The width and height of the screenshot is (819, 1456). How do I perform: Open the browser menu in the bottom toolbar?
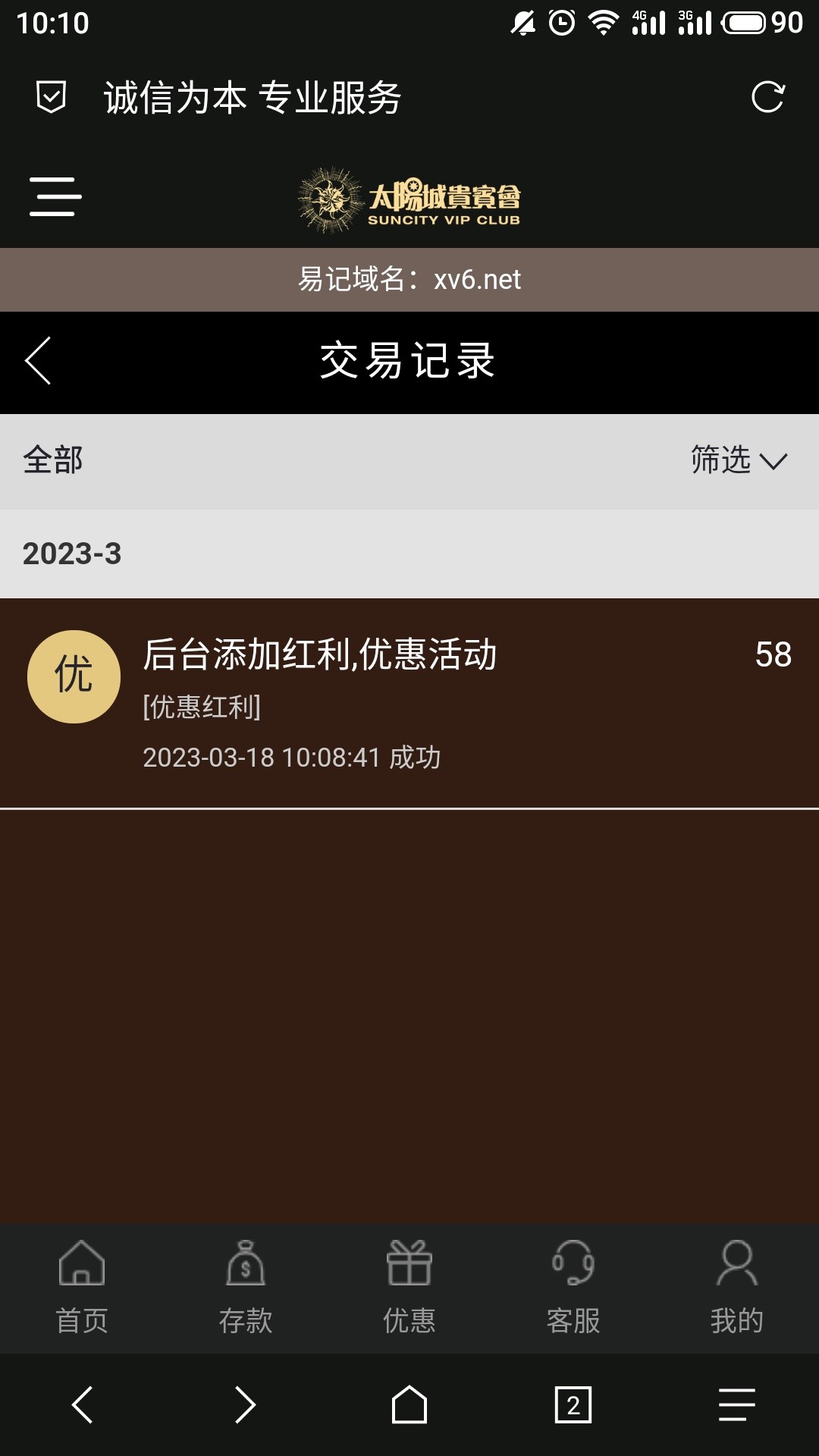(x=736, y=1405)
